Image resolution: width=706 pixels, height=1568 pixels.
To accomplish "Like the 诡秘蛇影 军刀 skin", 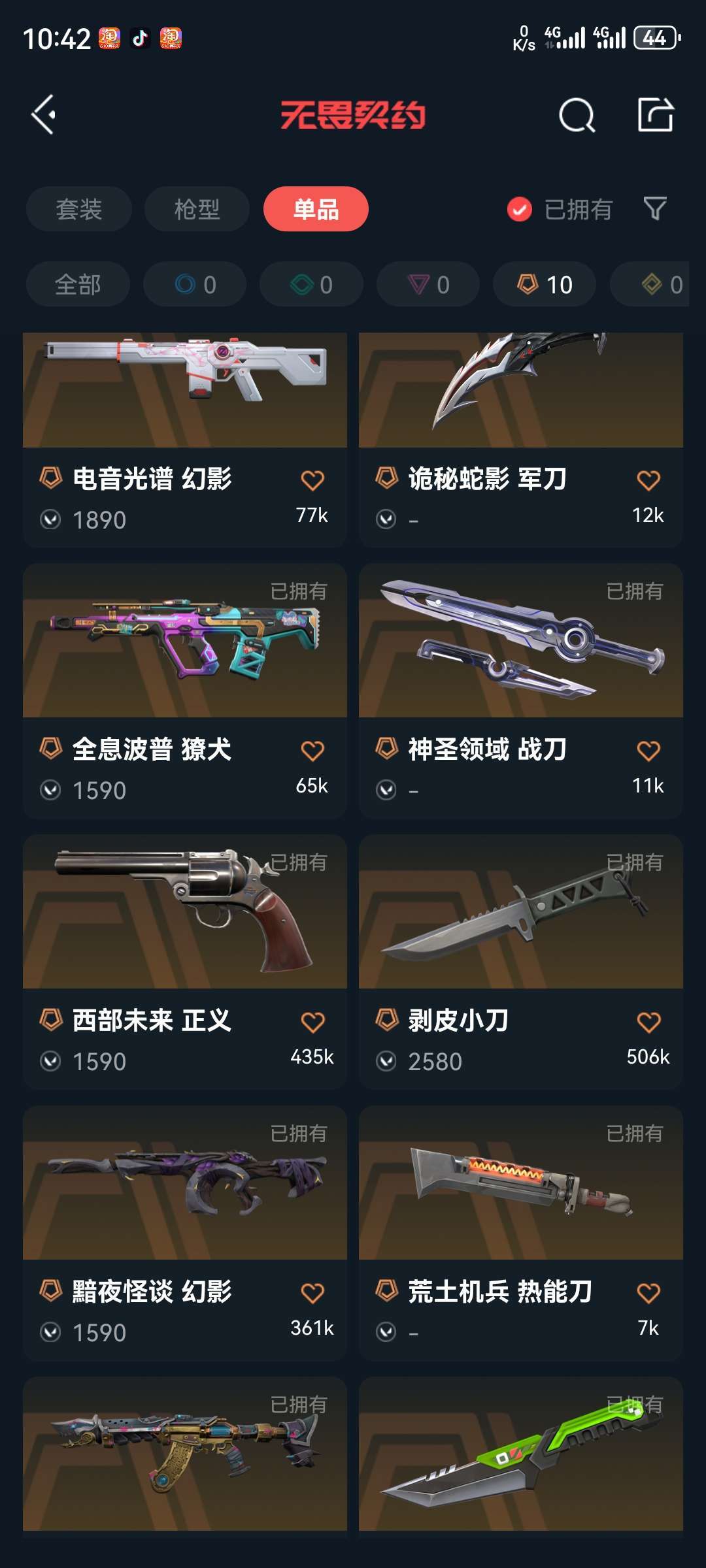I will point(648,481).
